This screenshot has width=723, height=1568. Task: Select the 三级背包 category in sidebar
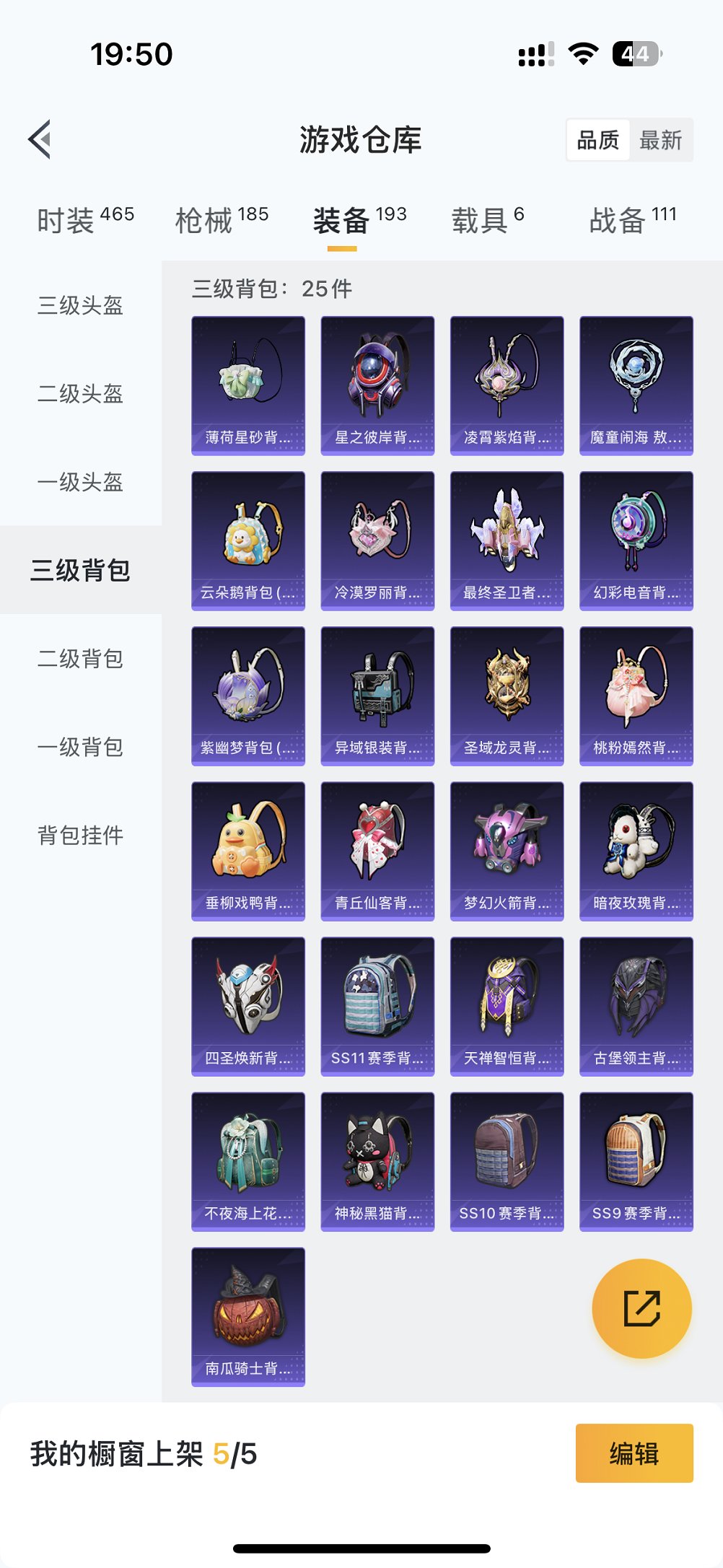tap(81, 570)
